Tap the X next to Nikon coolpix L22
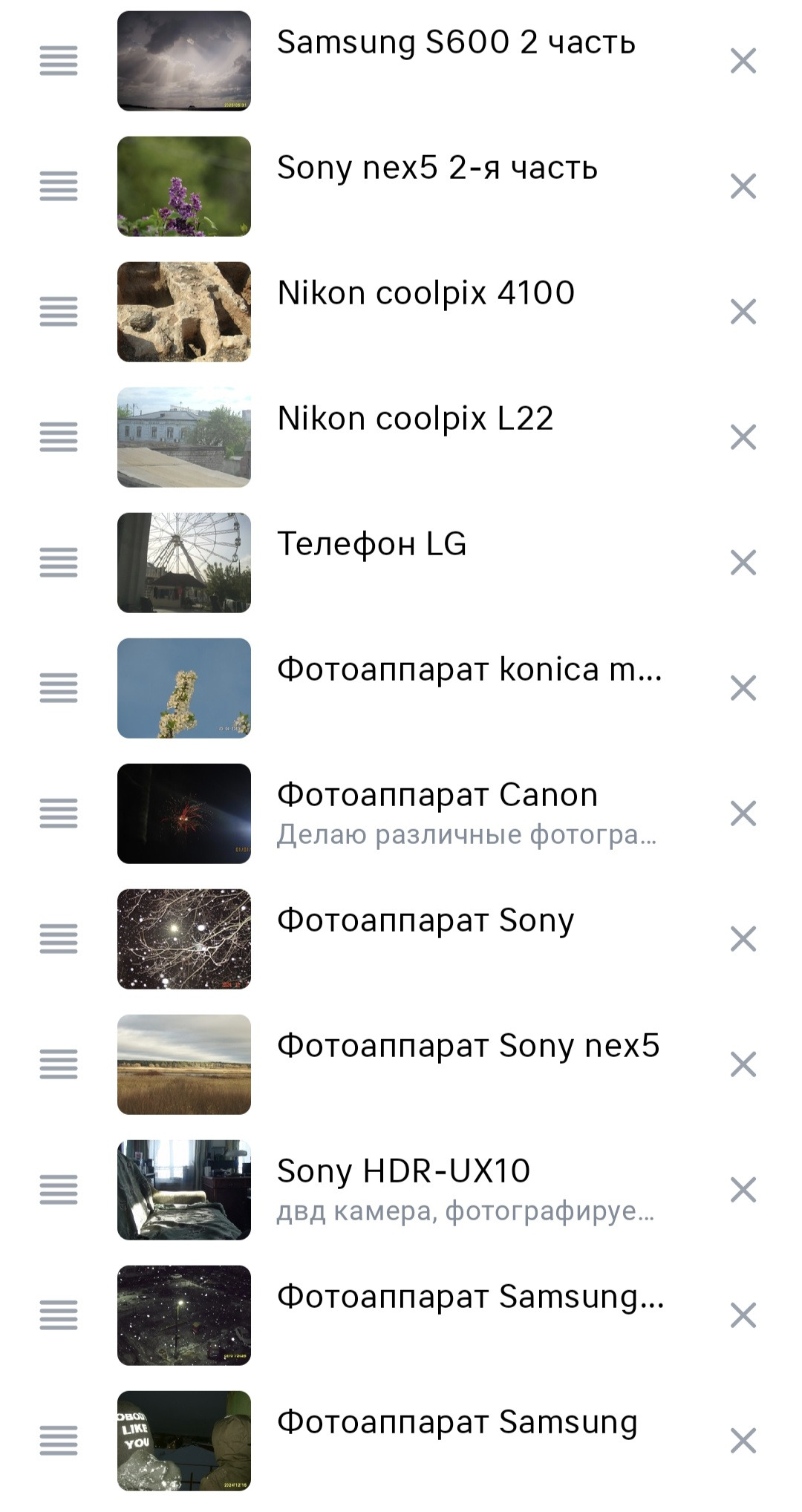Image resolution: width=802 pixels, height=1512 pixels. [743, 438]
